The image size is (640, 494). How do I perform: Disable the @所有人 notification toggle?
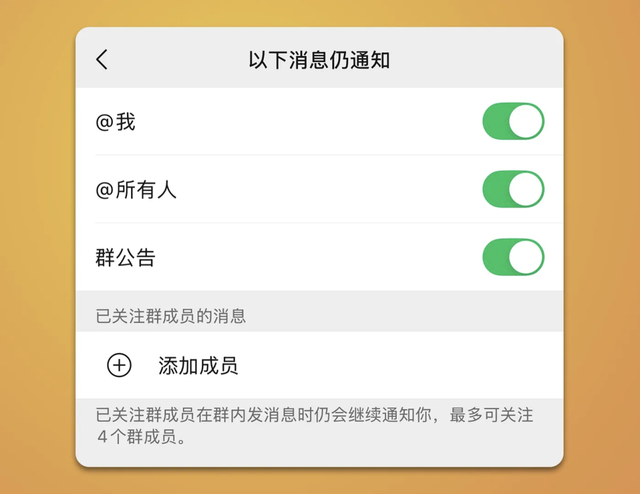click(x=513, y=189)
